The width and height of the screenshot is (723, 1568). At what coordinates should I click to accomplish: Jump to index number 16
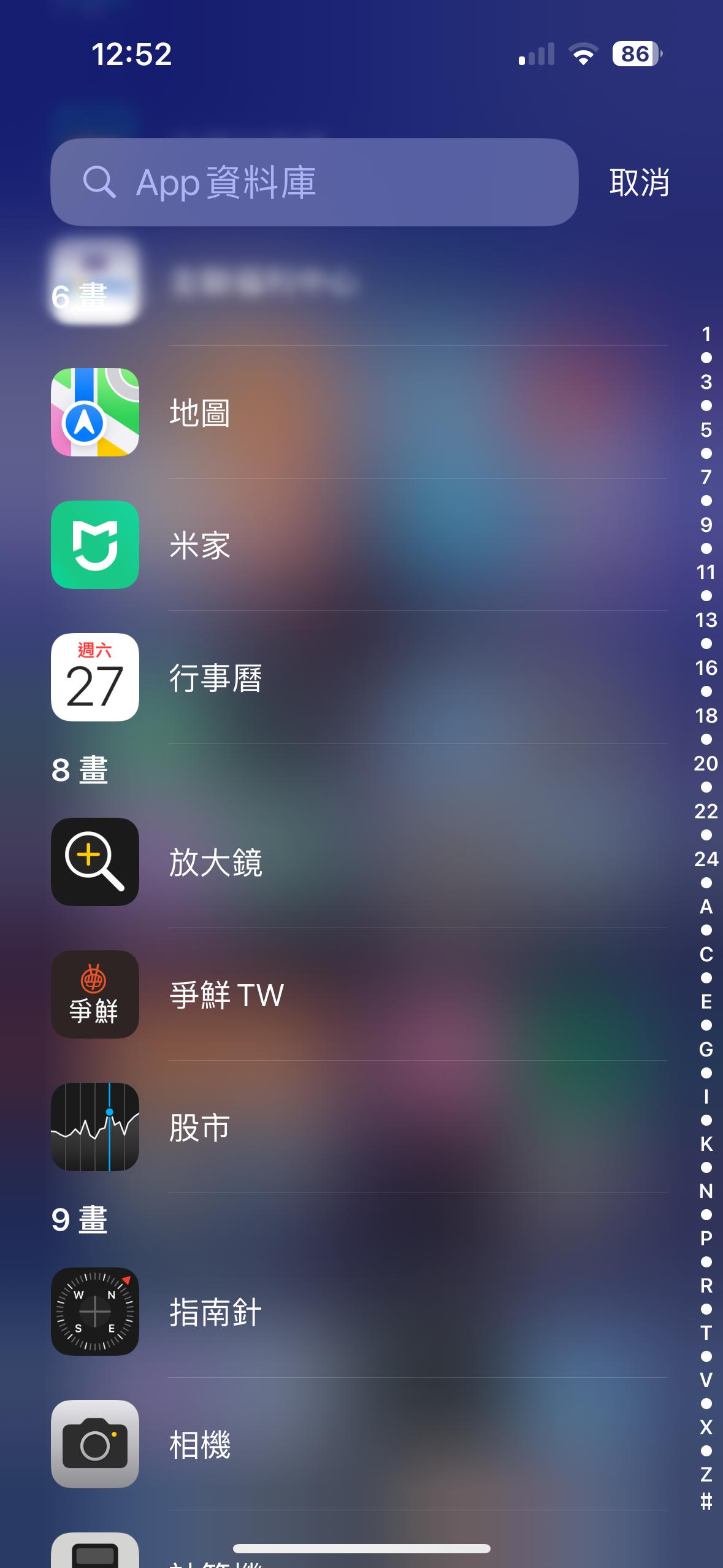point(706,667)
